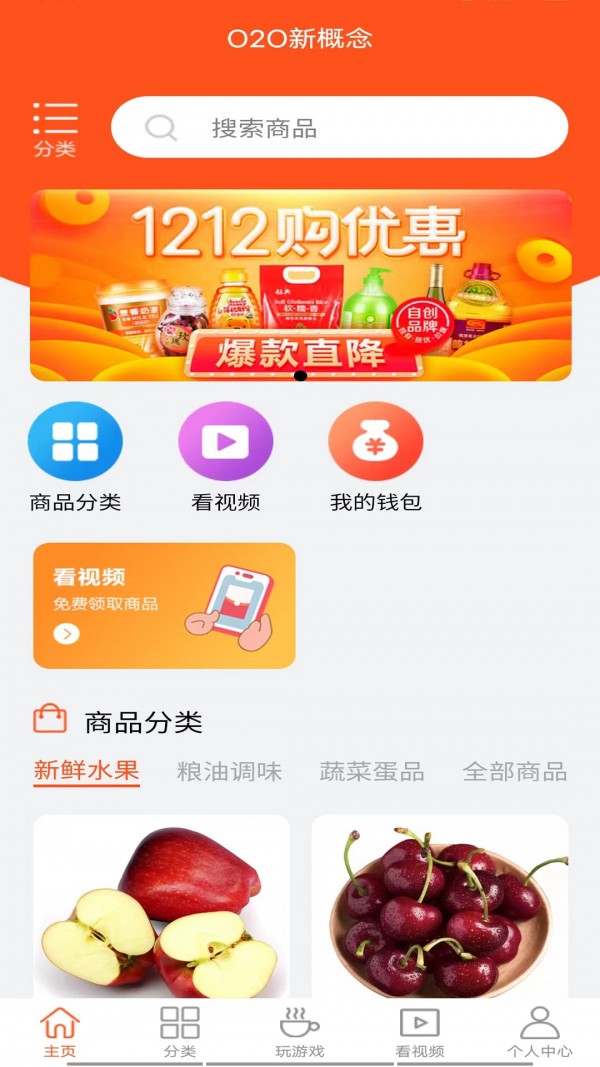Switch to 蔬菜蛋品 tab

tap(372, 772)
